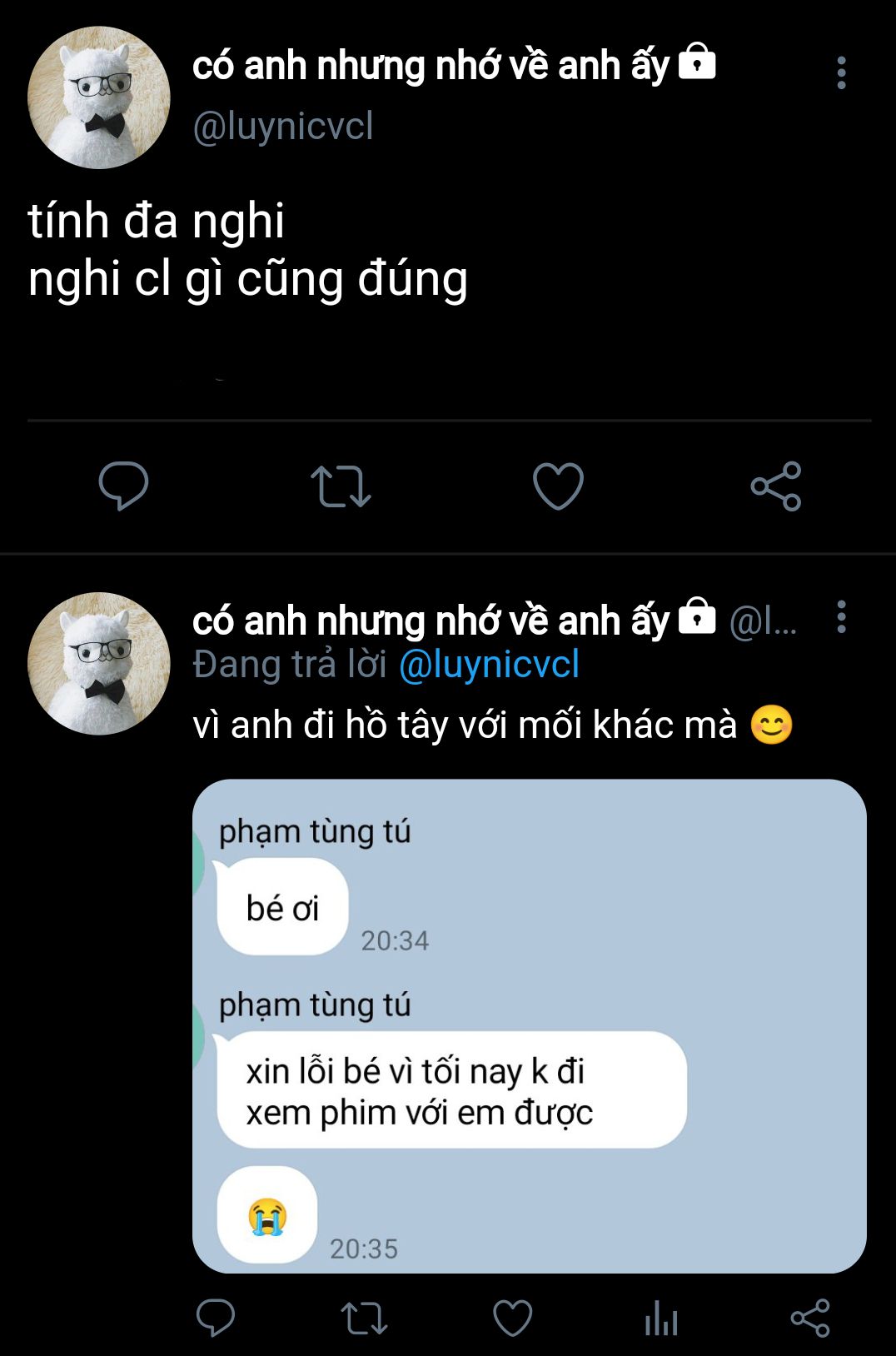This screenshot has height=1356, width=896.
Task: Retweet the "hồ tây" reply tweet
Action: [x=364, y=1319]
